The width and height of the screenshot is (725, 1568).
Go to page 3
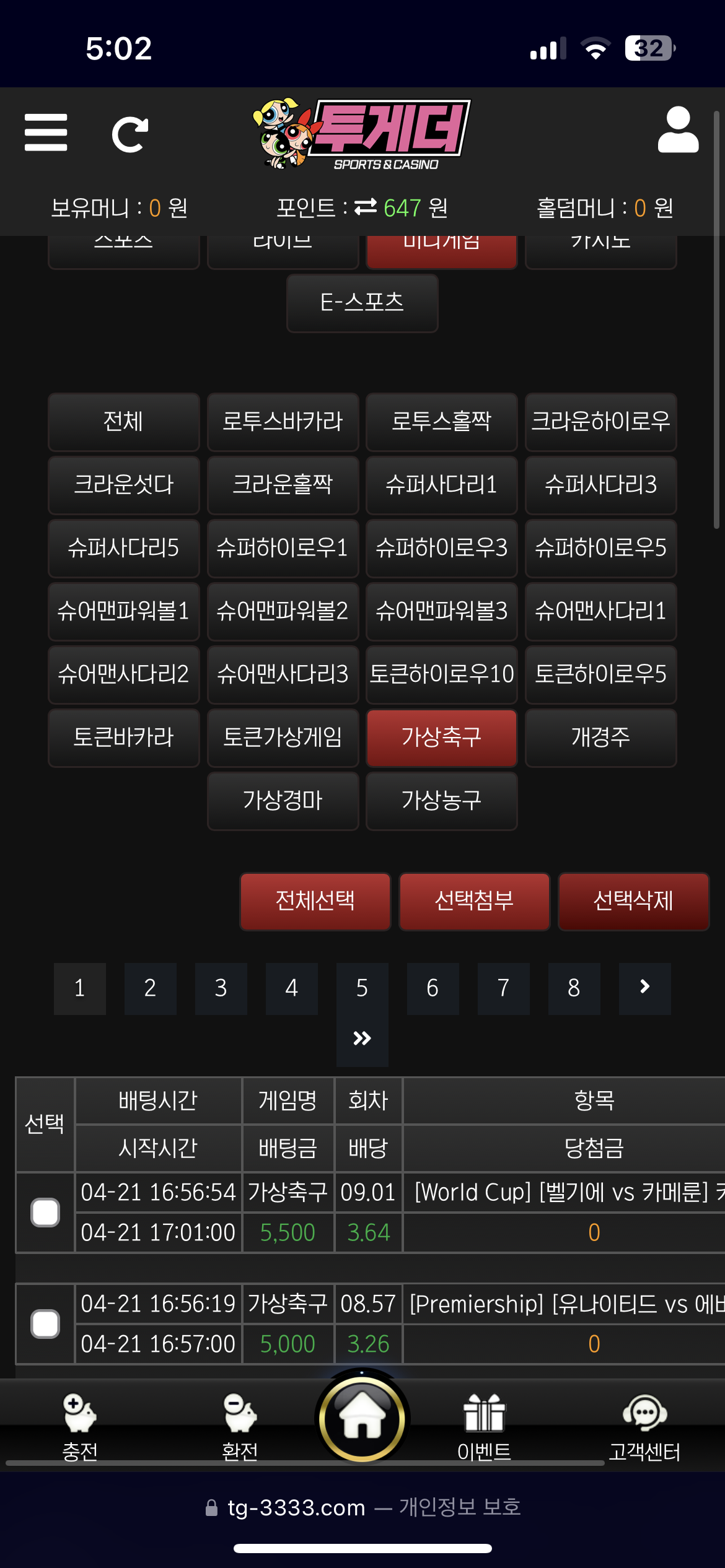[221, 988]
